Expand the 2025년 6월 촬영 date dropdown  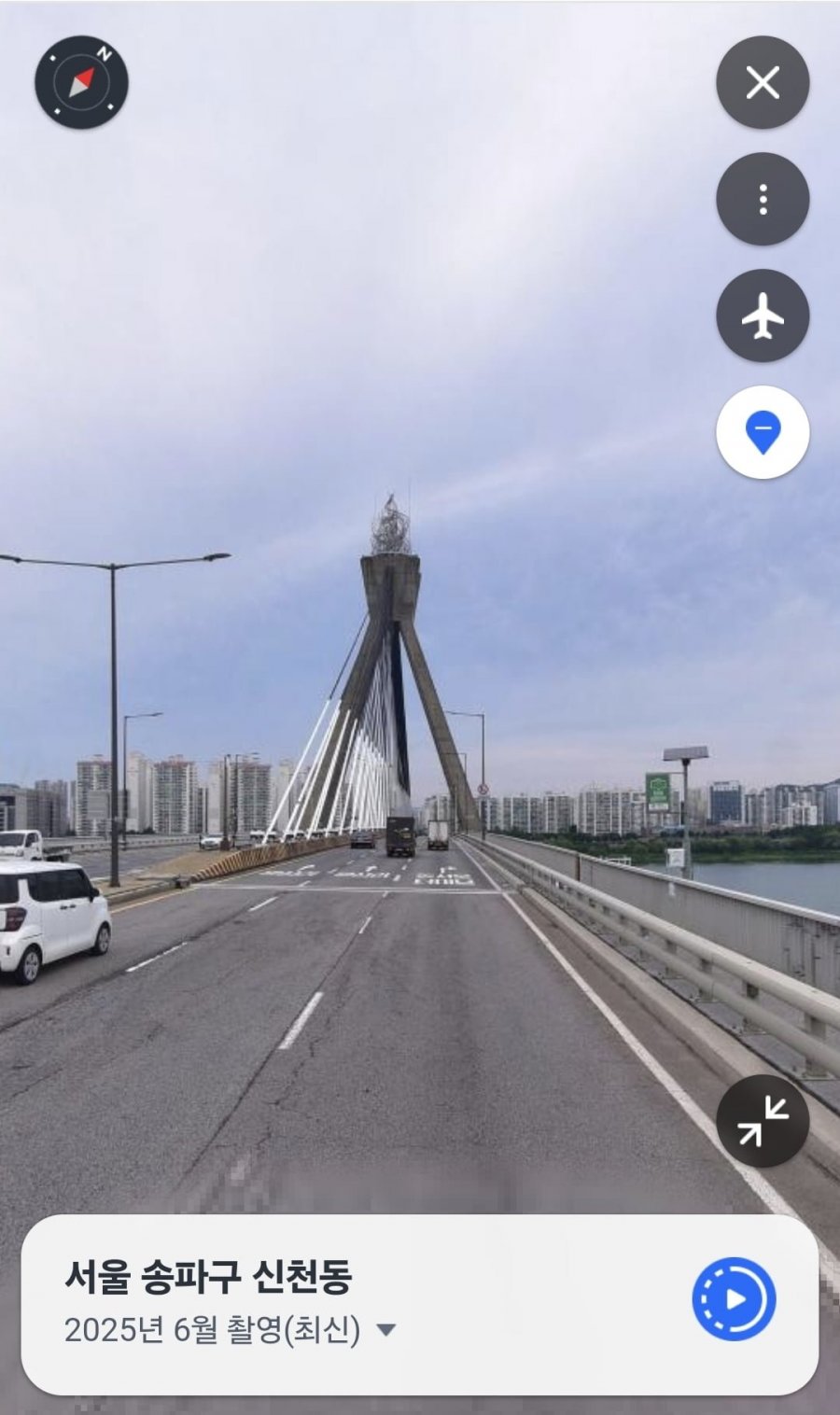[x=385, y=1329]
